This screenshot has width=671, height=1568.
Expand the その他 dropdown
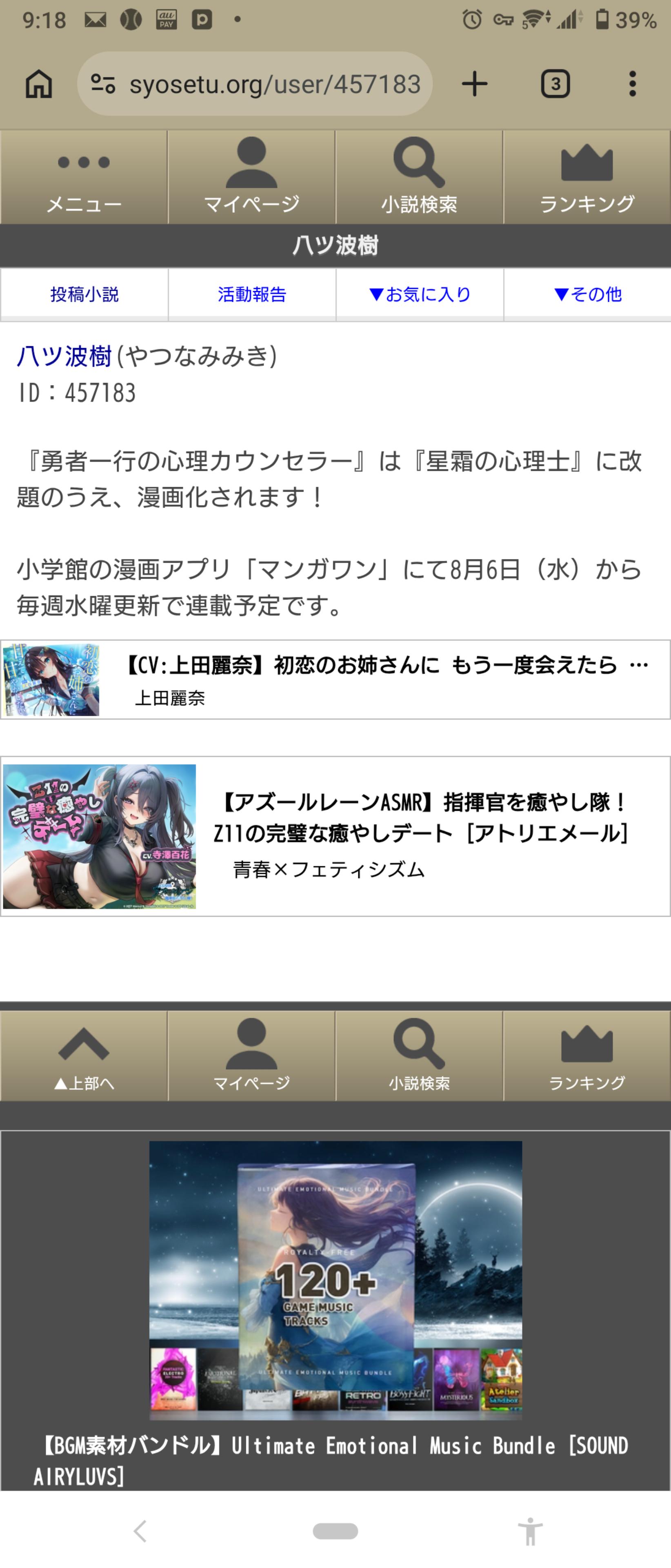coord(587,294)
